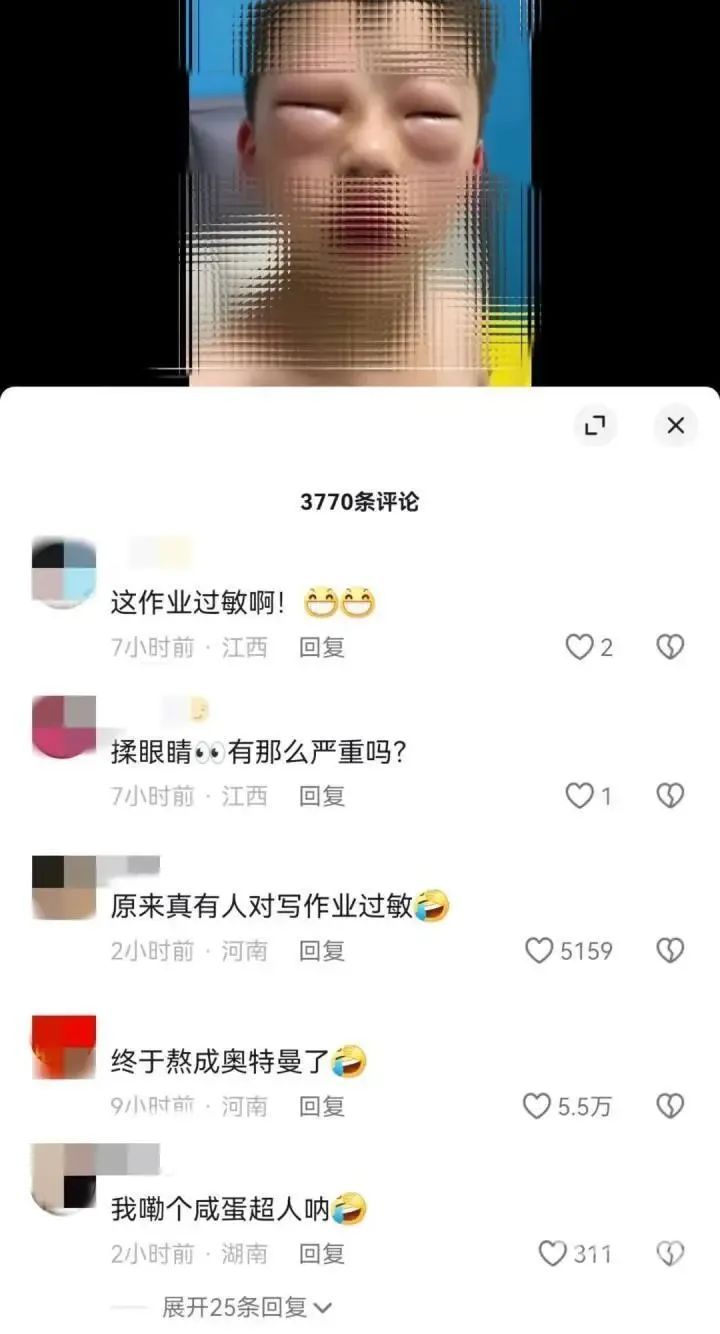
Task: Like the comment 原来真有人对写作业过敏
Action: point(540,950)
